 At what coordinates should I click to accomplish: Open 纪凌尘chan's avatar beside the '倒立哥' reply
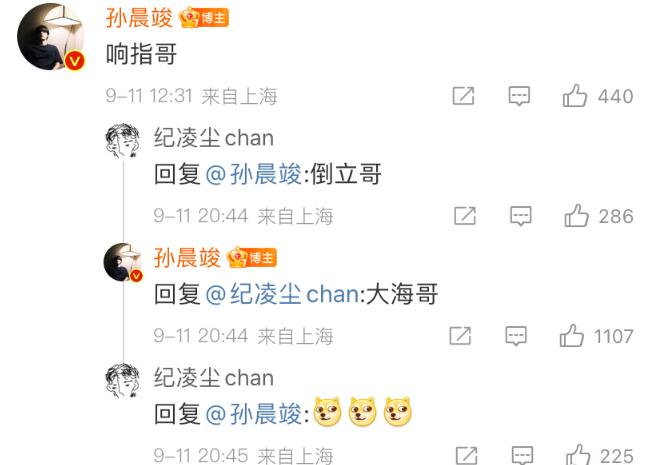point(123,142)
